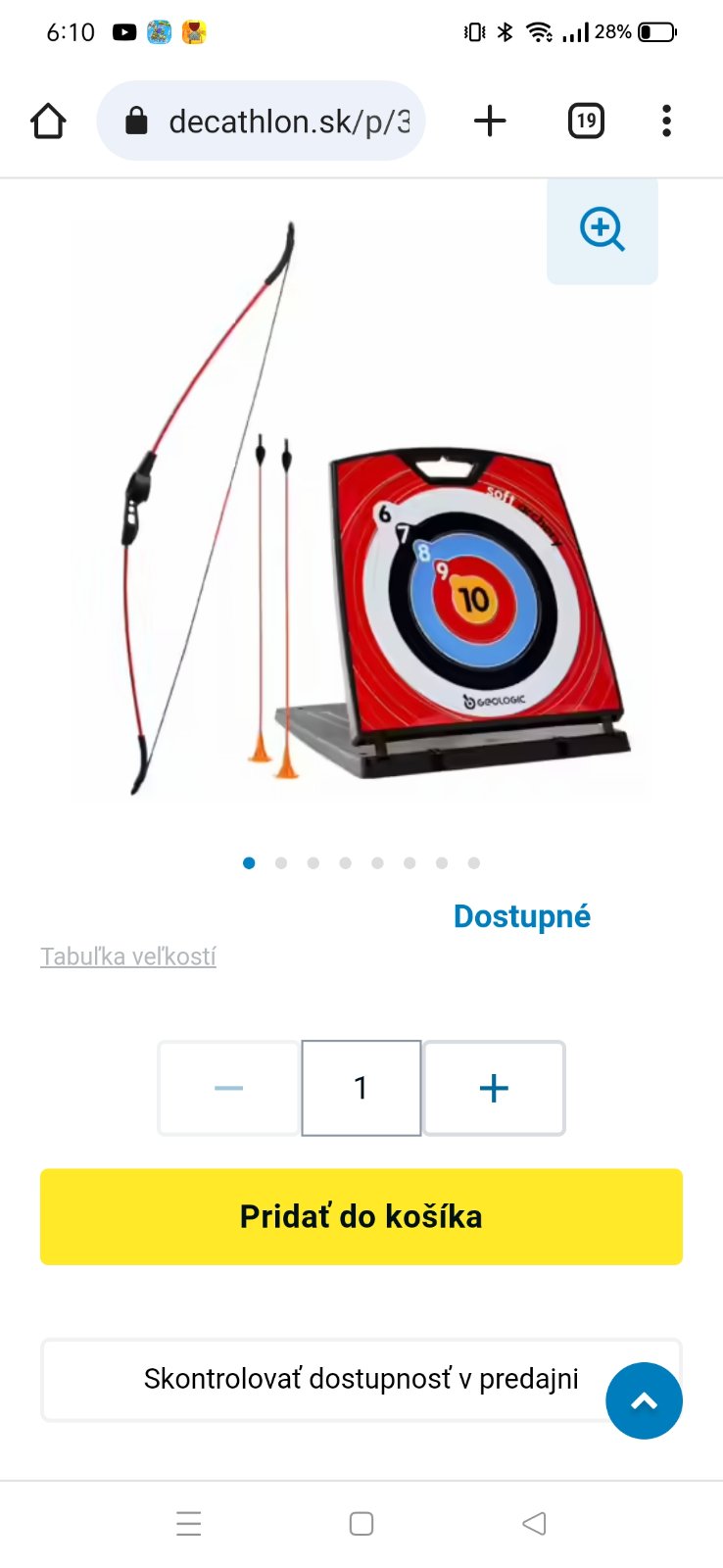
Task: Open the tab switcher showing 19 tabs
Action: tap(586, 122)
